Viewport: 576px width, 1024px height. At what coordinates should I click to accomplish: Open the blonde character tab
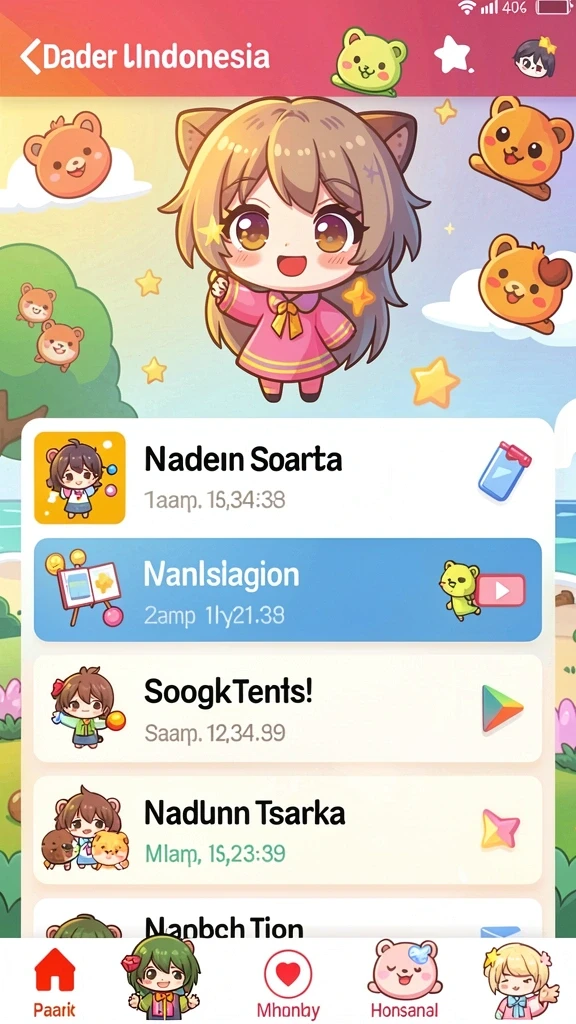coord(520,981)
